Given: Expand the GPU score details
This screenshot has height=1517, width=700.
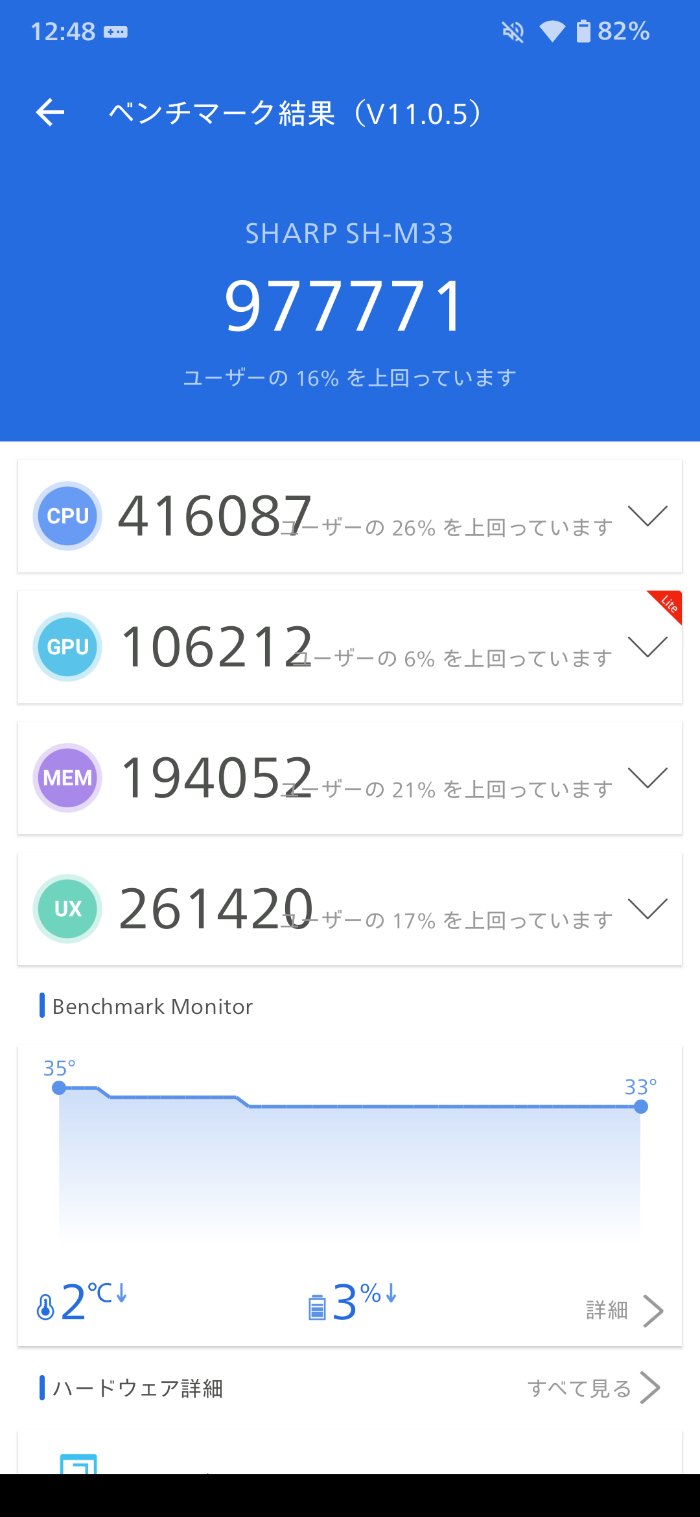Looking at the screenshot, I should pos(647,647).
